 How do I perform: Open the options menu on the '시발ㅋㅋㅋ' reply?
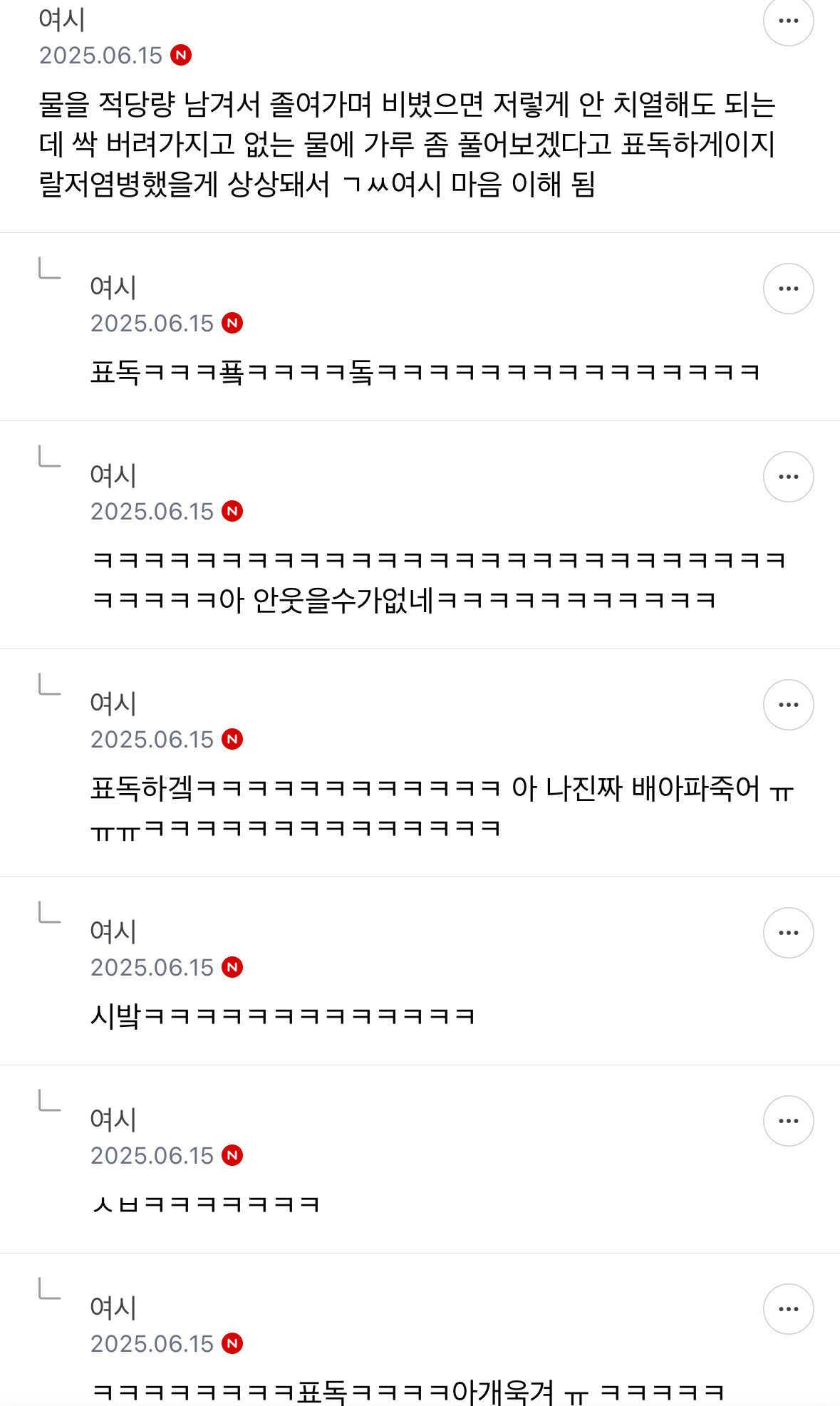click(788, 934)
